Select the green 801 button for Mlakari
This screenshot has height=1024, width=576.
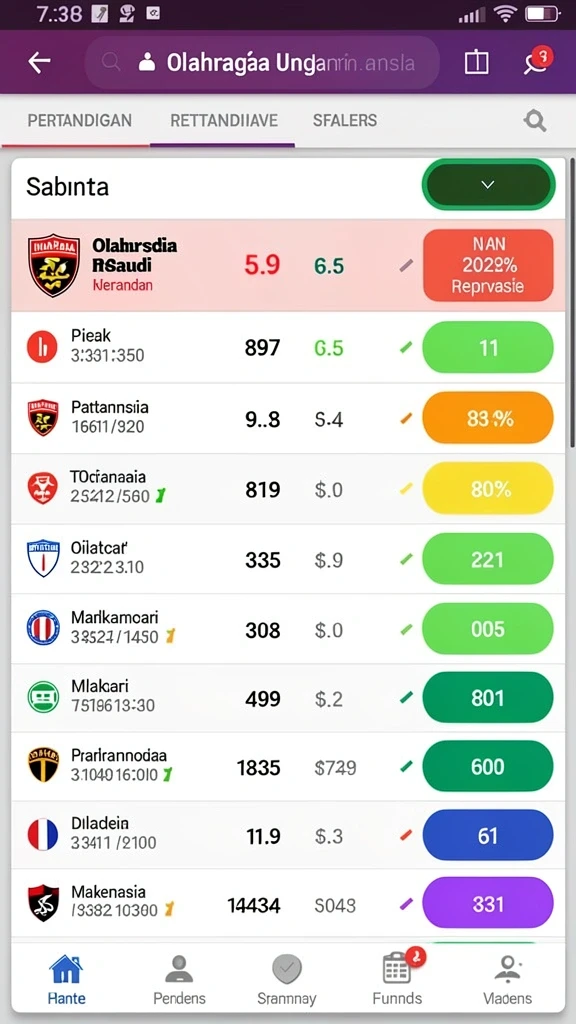click(x=488, y=697)
